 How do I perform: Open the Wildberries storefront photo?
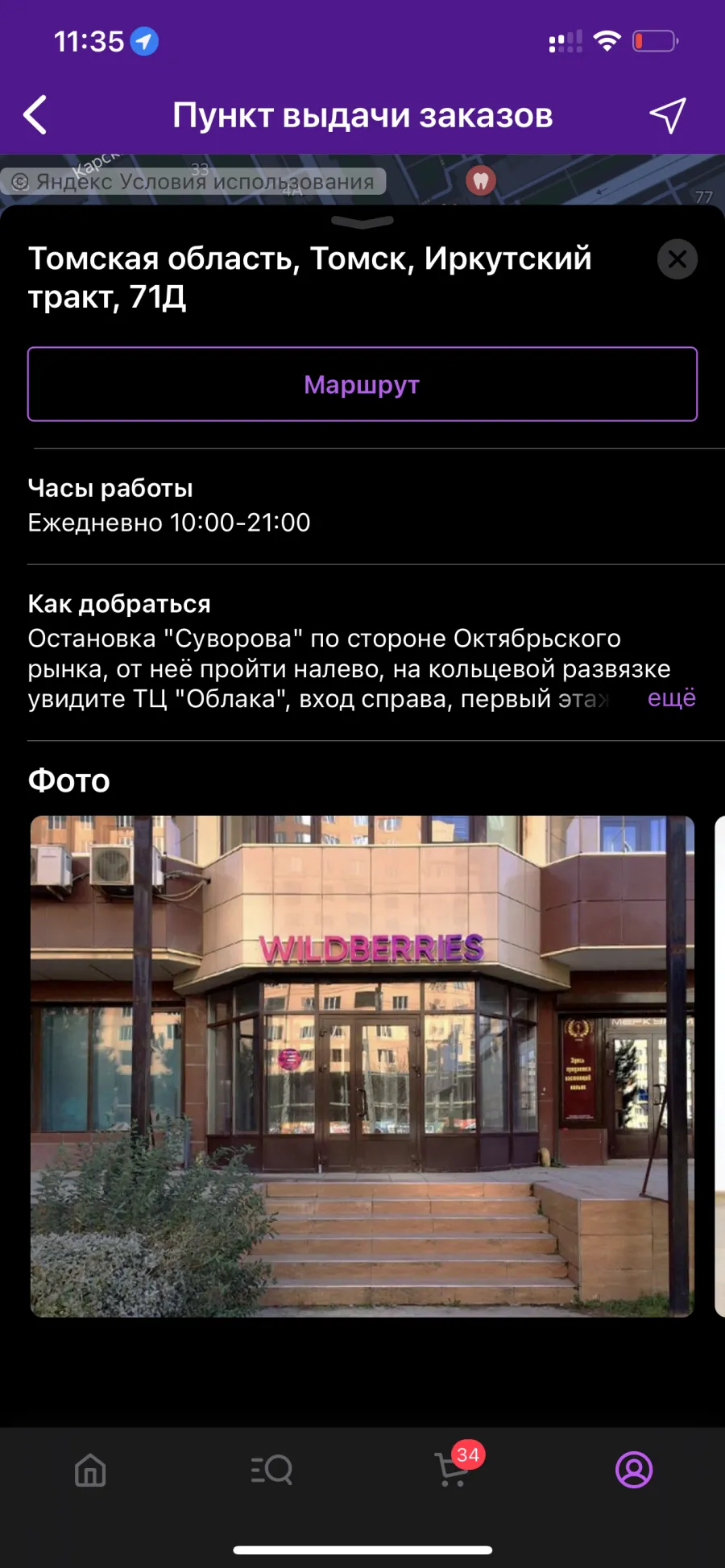click(362, 1066)
